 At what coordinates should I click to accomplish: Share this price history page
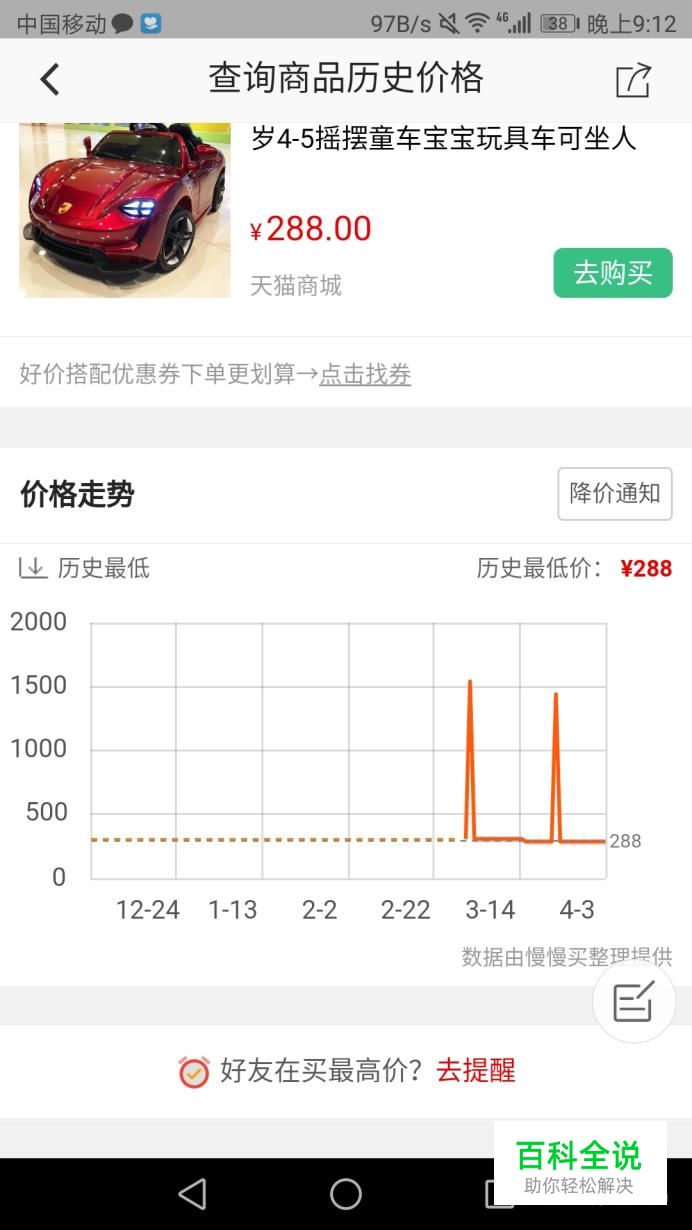(x=633, y=80)
